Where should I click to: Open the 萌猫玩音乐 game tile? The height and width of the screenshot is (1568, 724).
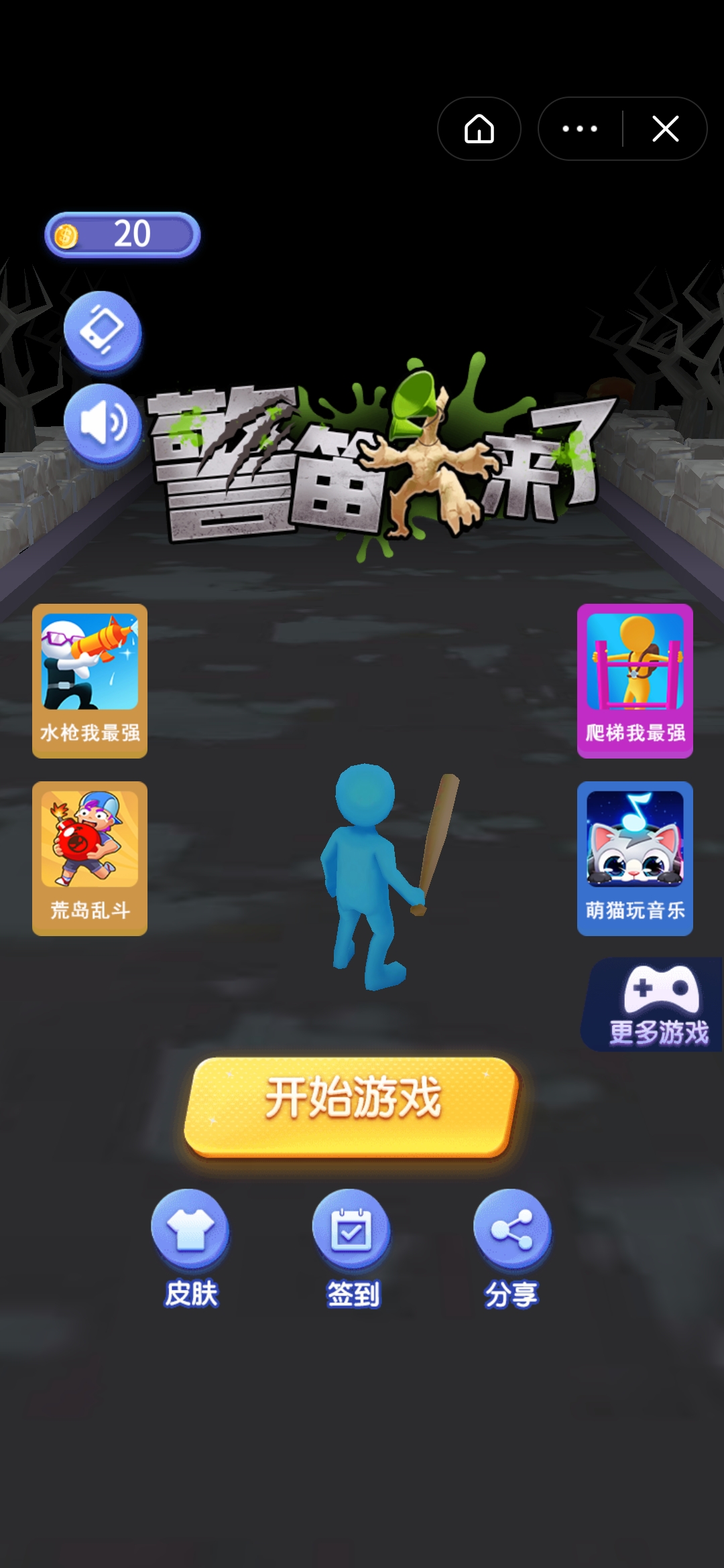click(x=635, y=858)
